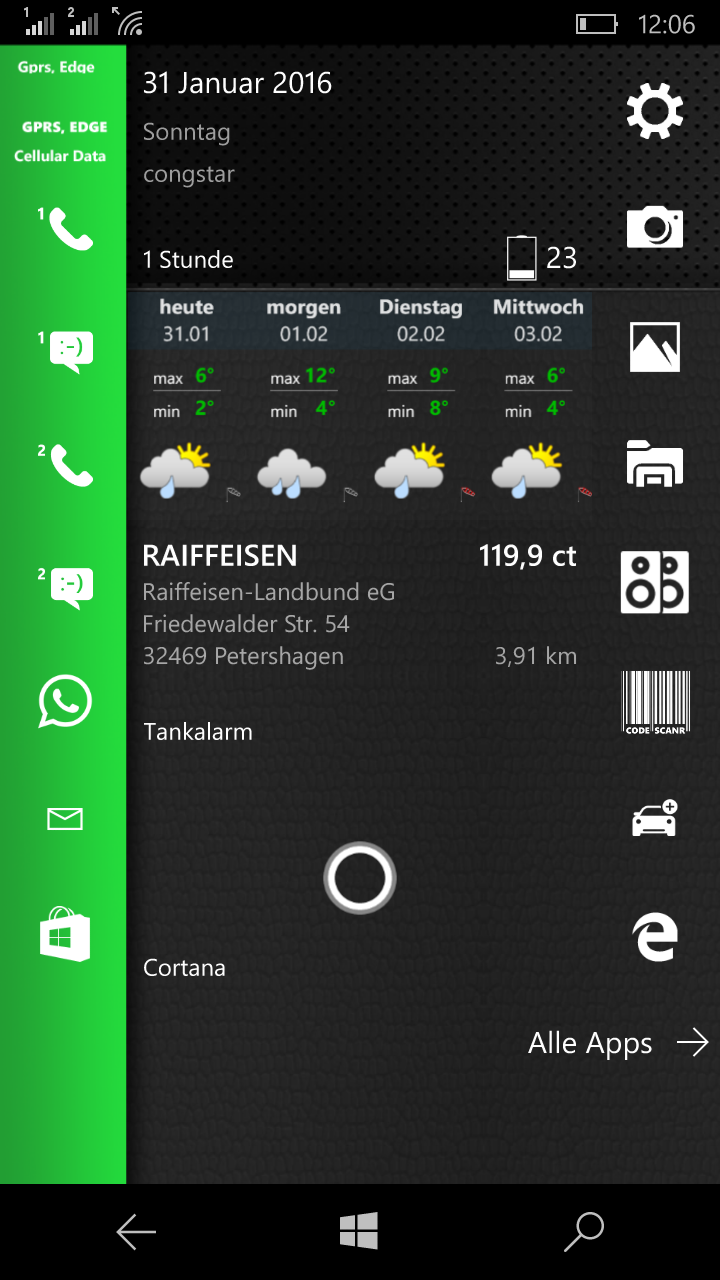Go to Alle Apps
This screenshot has width=720, height=1280.
click(618, 1043)
